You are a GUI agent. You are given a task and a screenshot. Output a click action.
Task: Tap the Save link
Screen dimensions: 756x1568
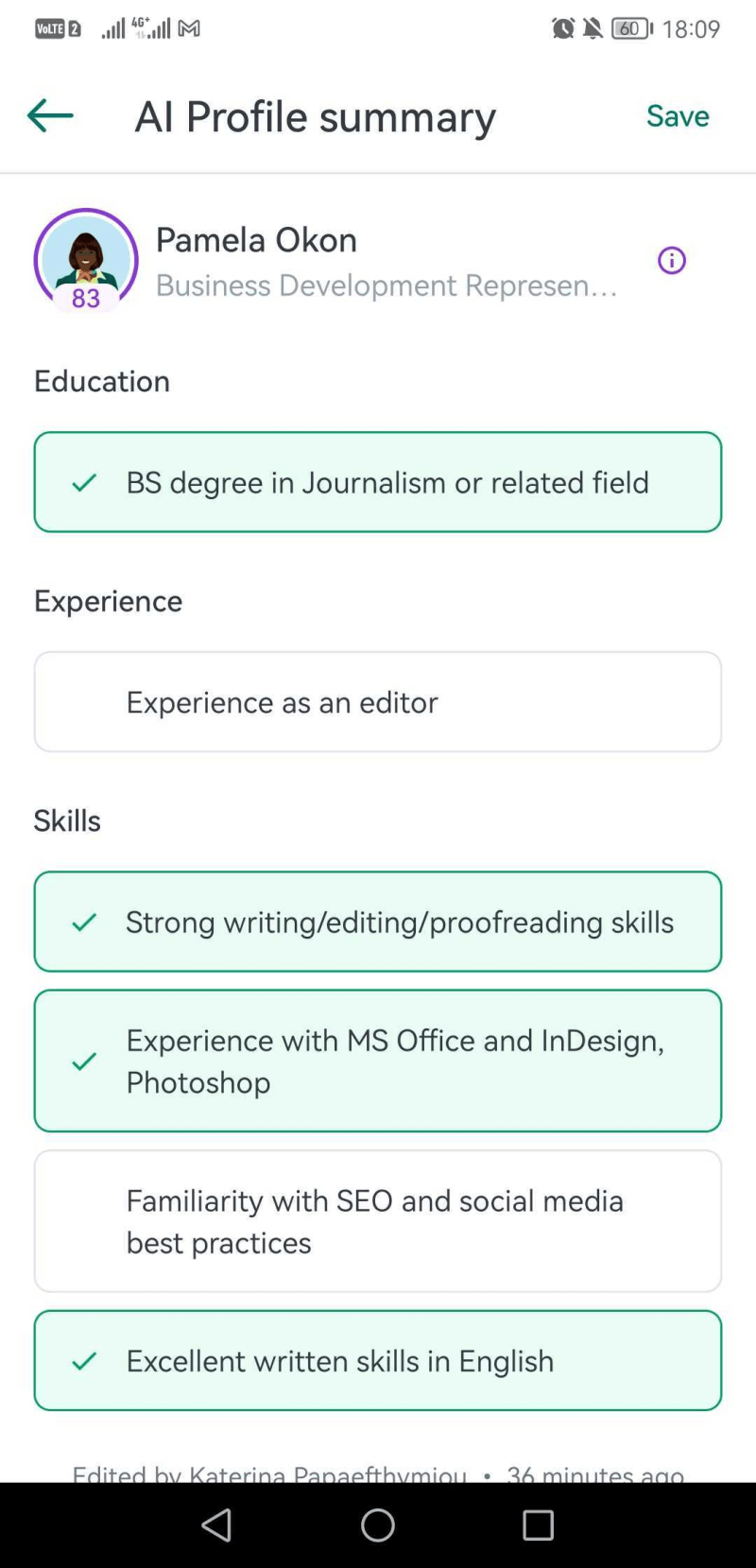click(x=678, y=115)
